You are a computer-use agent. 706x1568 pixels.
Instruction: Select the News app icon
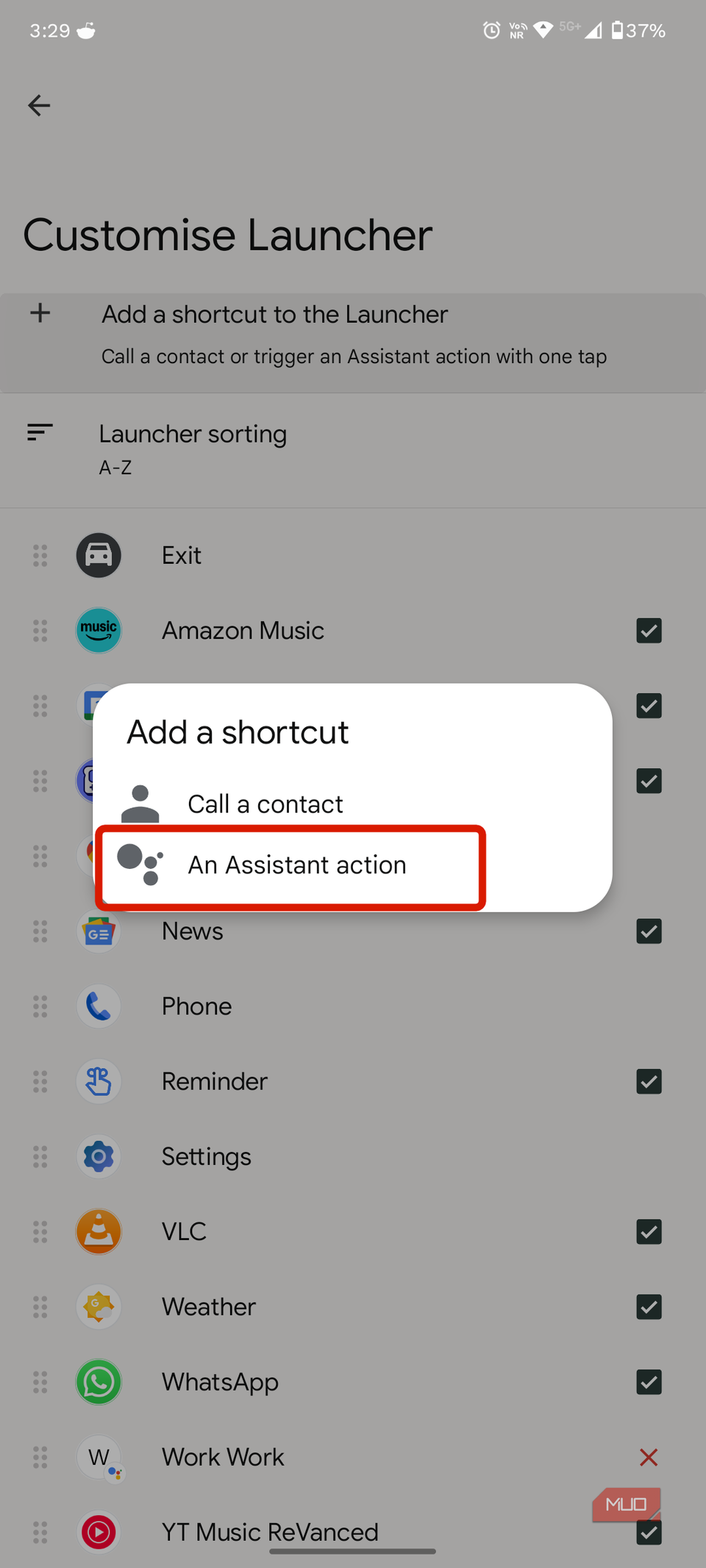coord(98,931)
